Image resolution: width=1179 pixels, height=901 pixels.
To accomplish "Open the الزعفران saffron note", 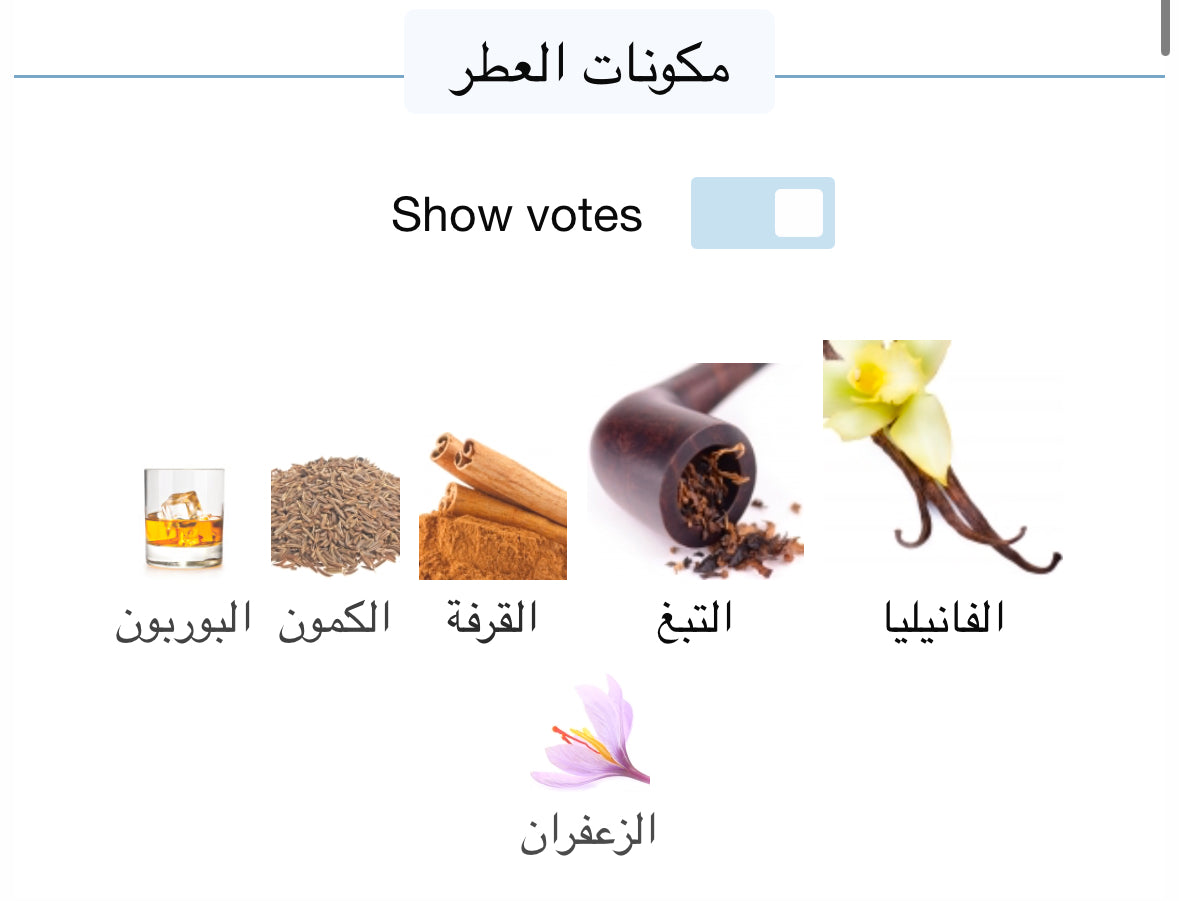I will pyautogui.click(x=590, y=733).
